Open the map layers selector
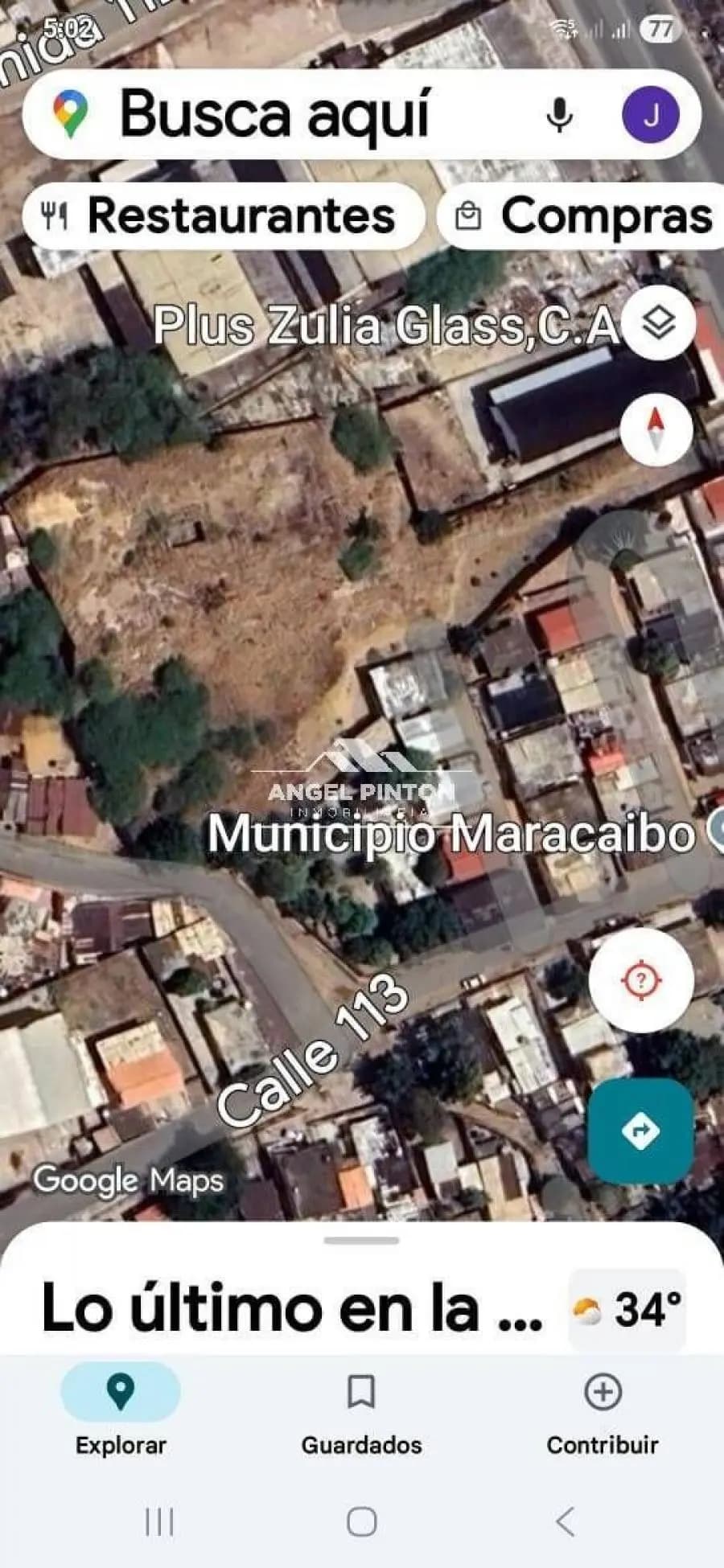 (x=658, y=322)
